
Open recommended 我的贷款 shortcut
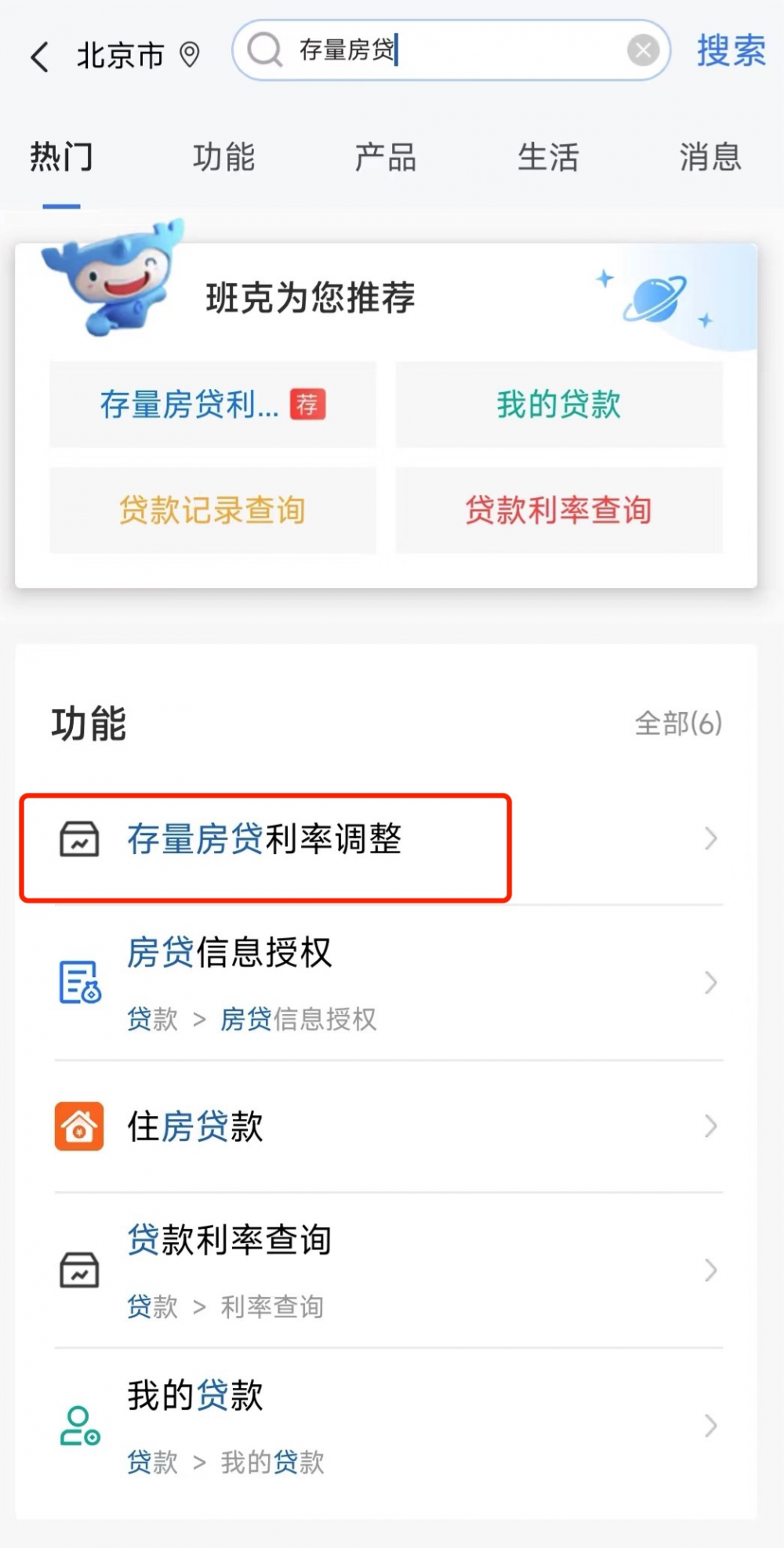coord(559,405)
